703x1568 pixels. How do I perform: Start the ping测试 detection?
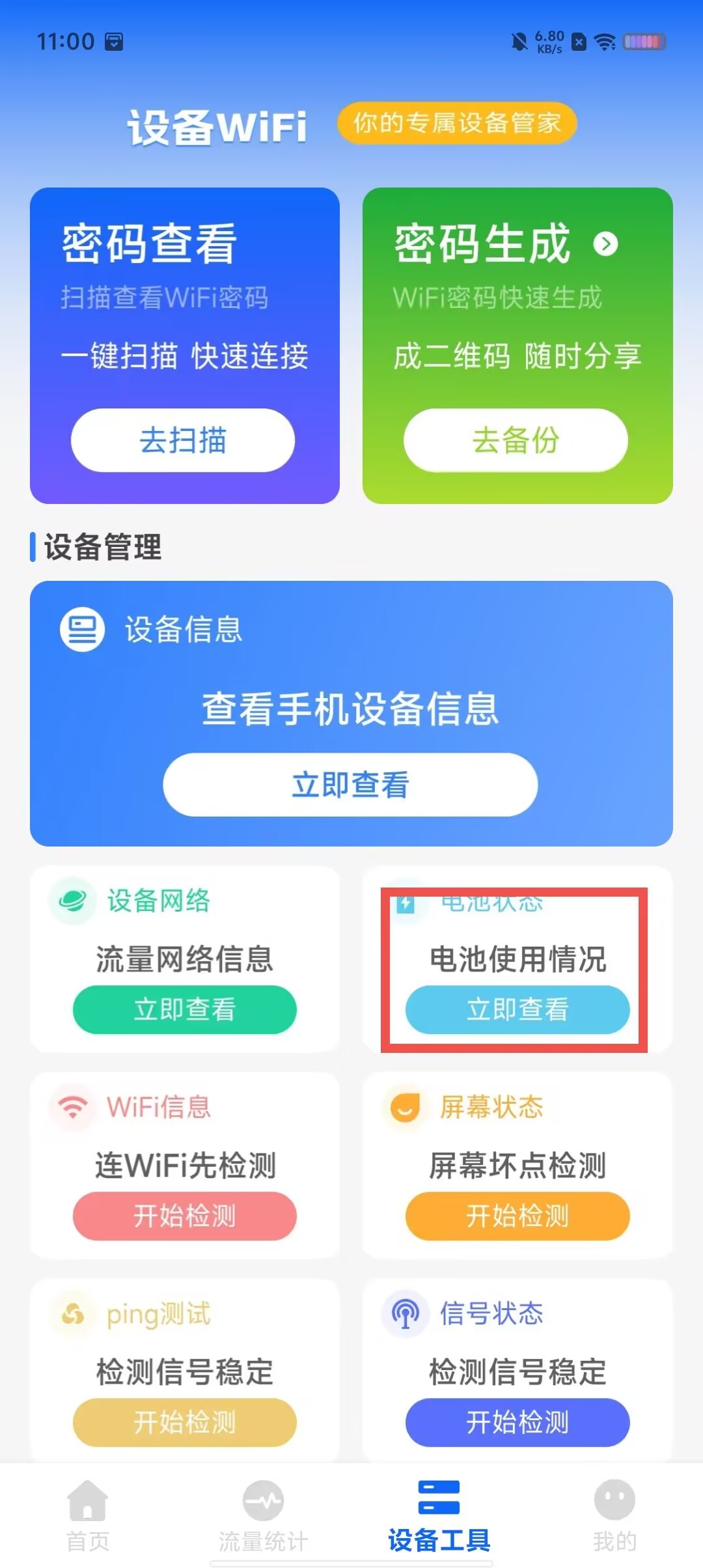click(185, 1422)
